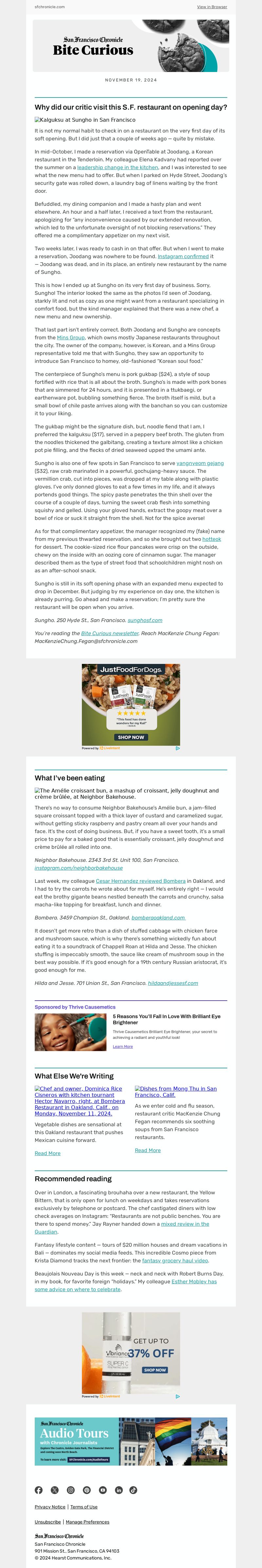The height and width of the screenshot is (1568, 262).
Task: Open Cesar Hernandez reviewed Bombera link
Action: (140, 881)
